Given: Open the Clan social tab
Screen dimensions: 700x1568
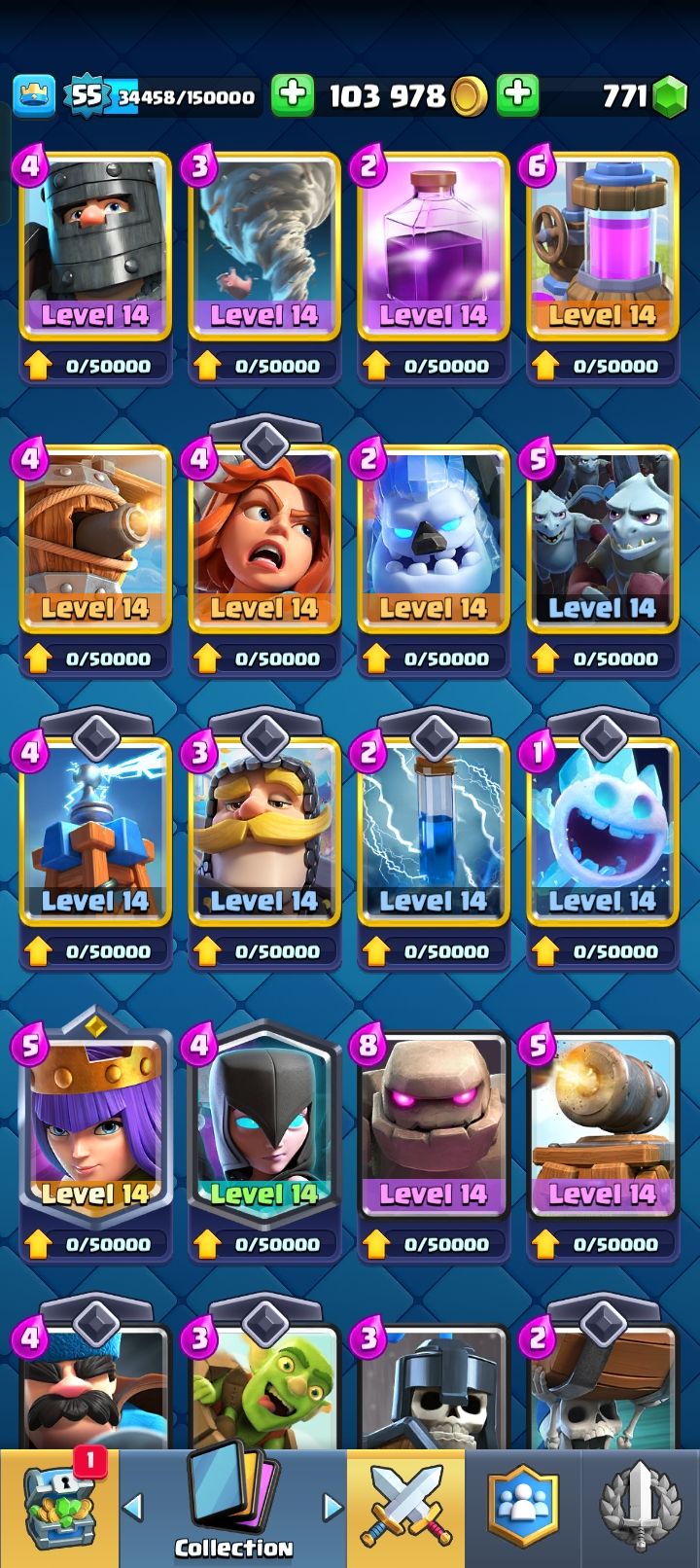Looking at the screenshot, I should 523,1508.
